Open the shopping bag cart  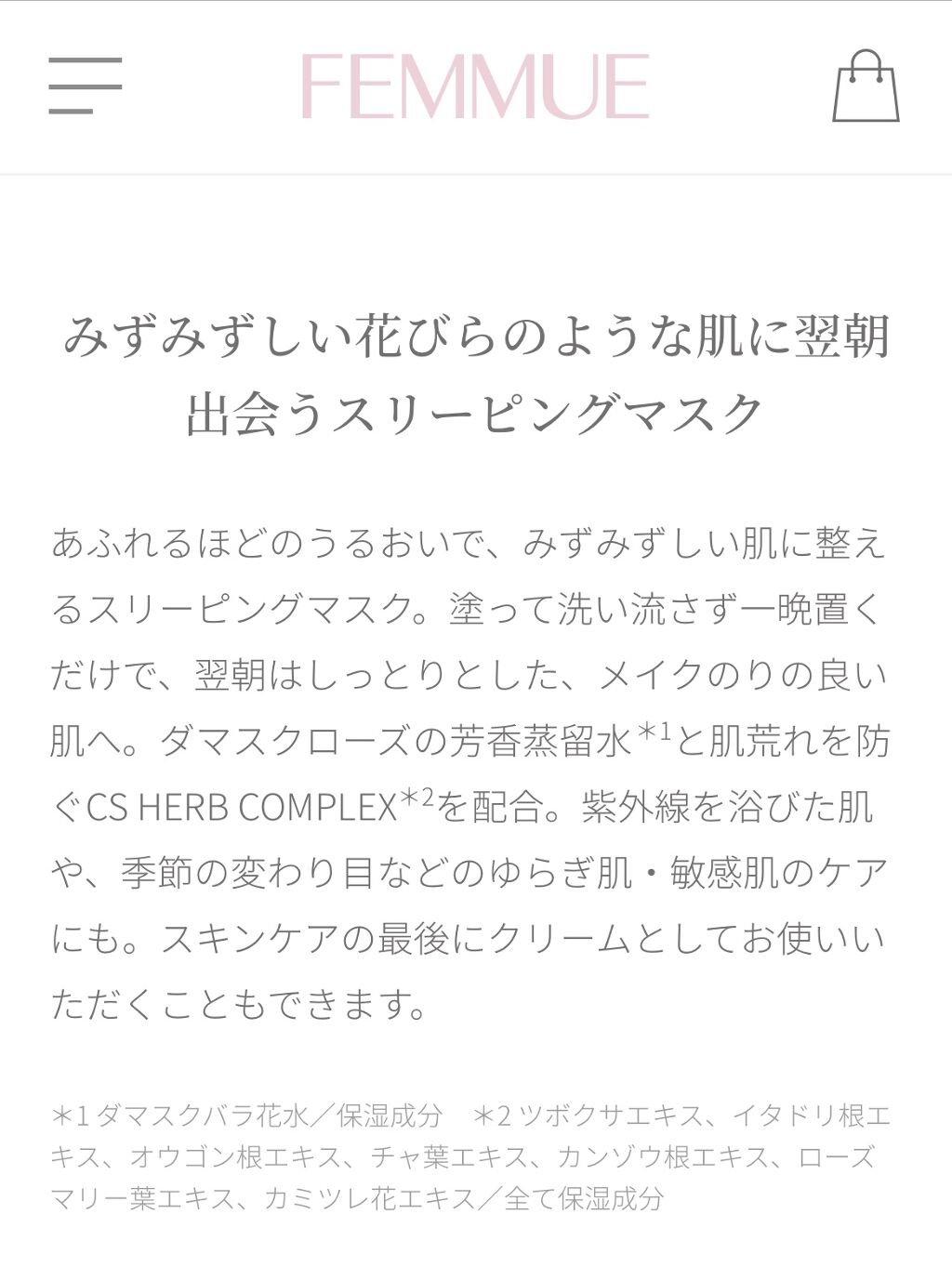(866, 86)
